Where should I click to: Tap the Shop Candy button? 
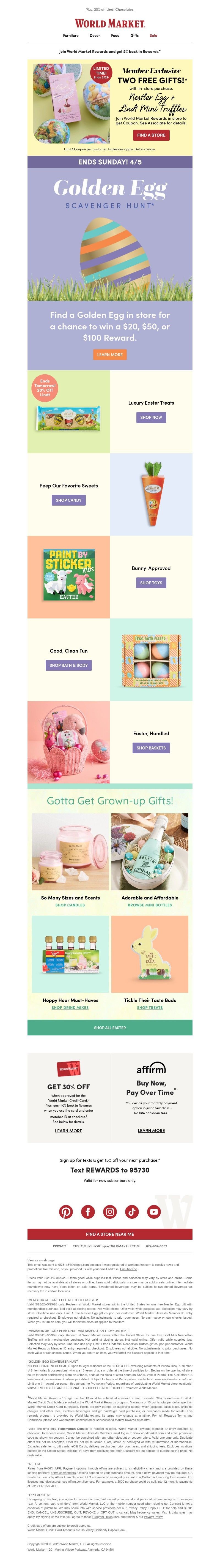pyautogui.click(x=69, y=500)
